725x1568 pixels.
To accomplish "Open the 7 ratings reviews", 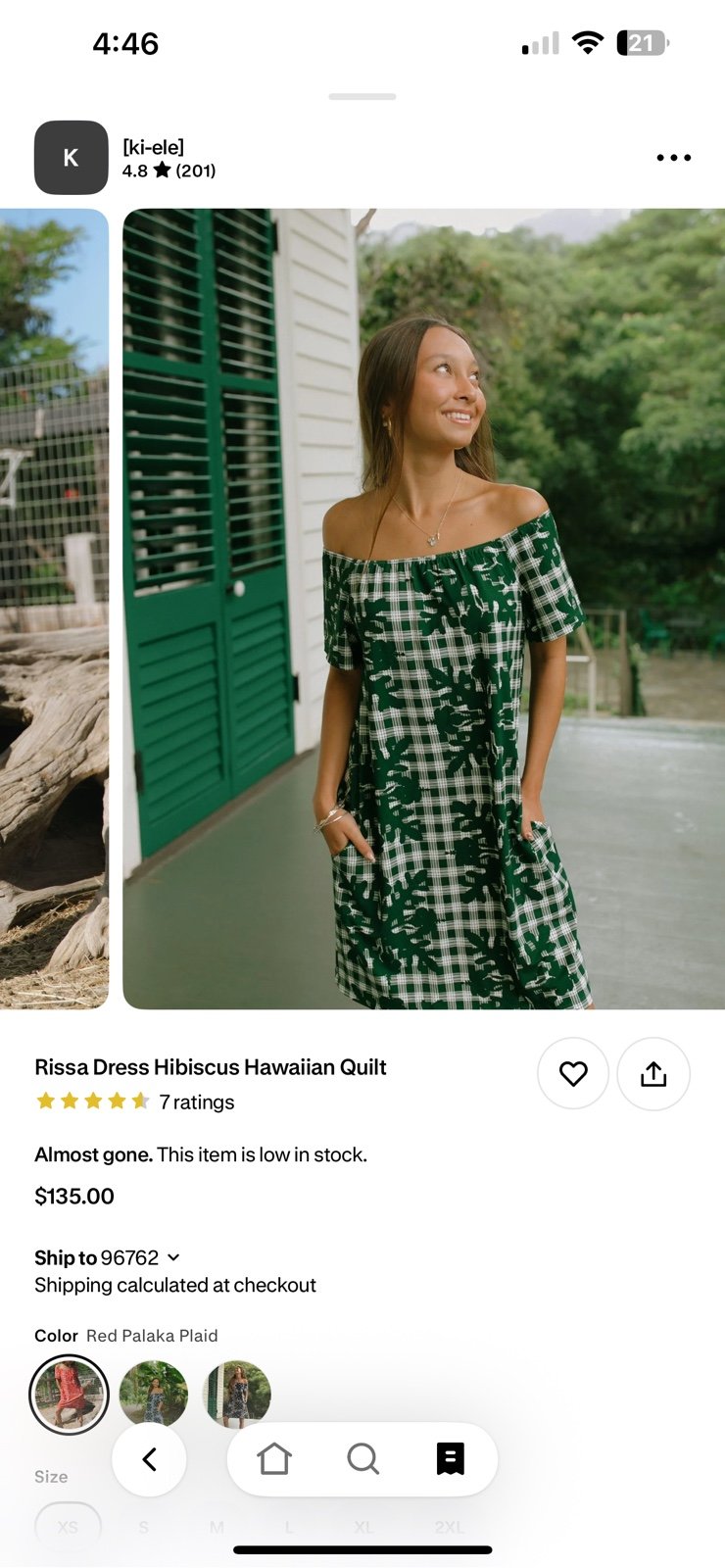I will coord(196,1102).
